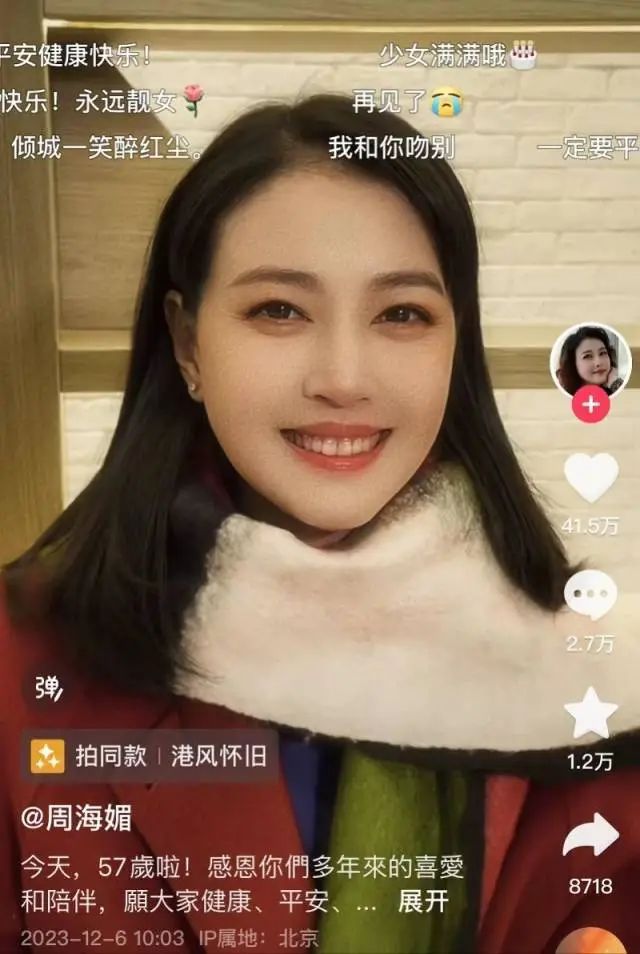
Task: Open the comments bubble
Action: click(591, 595)
